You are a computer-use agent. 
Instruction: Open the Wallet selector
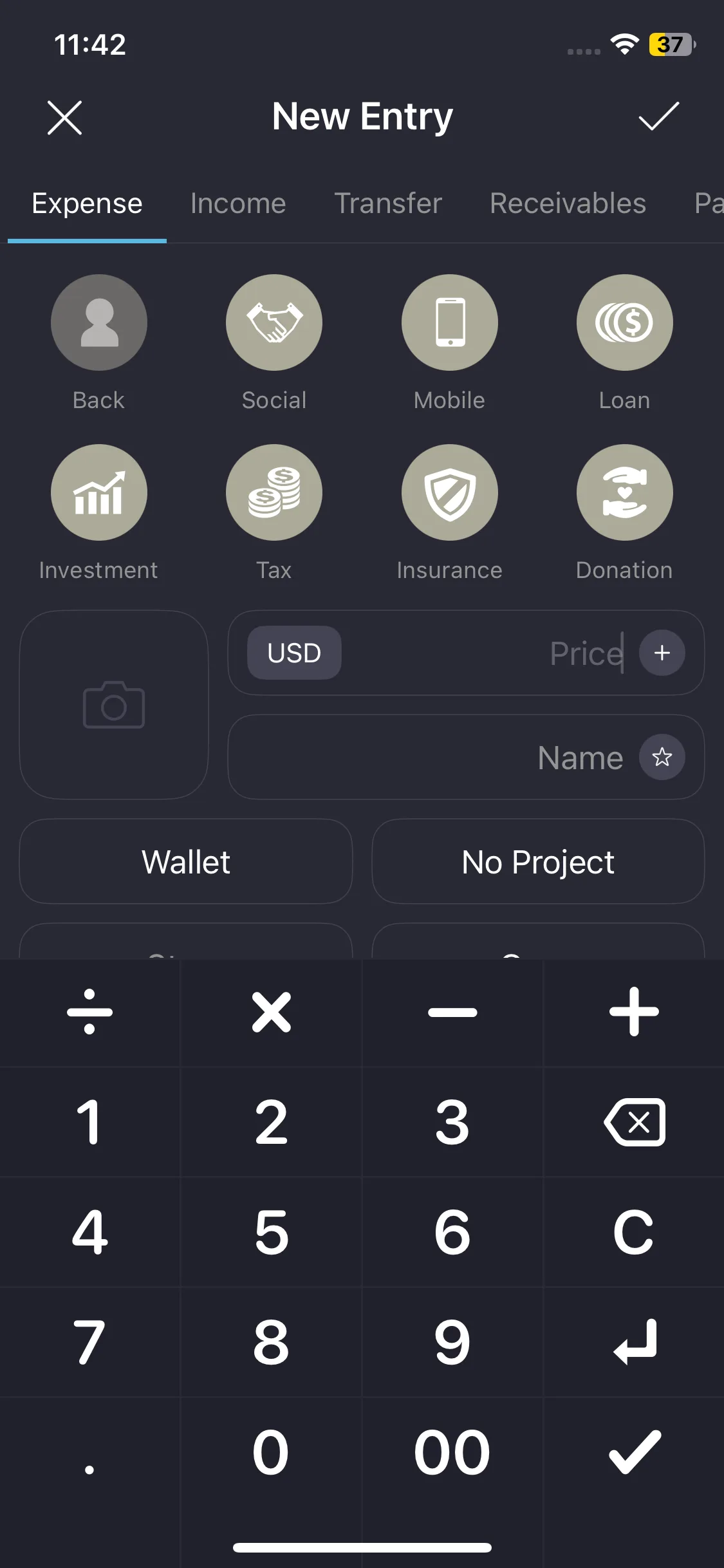[186, 861]
